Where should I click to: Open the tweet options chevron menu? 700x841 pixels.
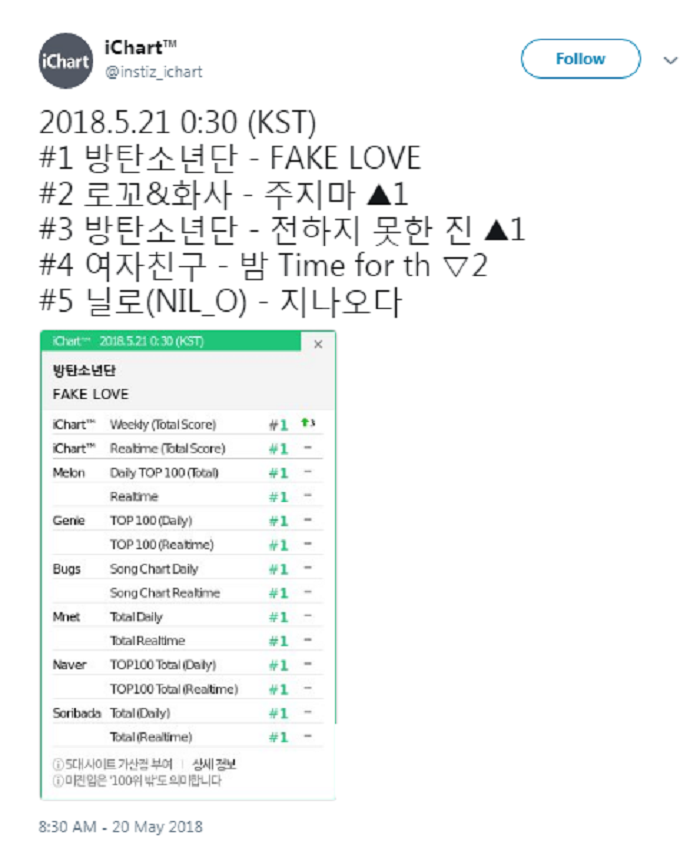pyautogui.click(x=671, y=60)
